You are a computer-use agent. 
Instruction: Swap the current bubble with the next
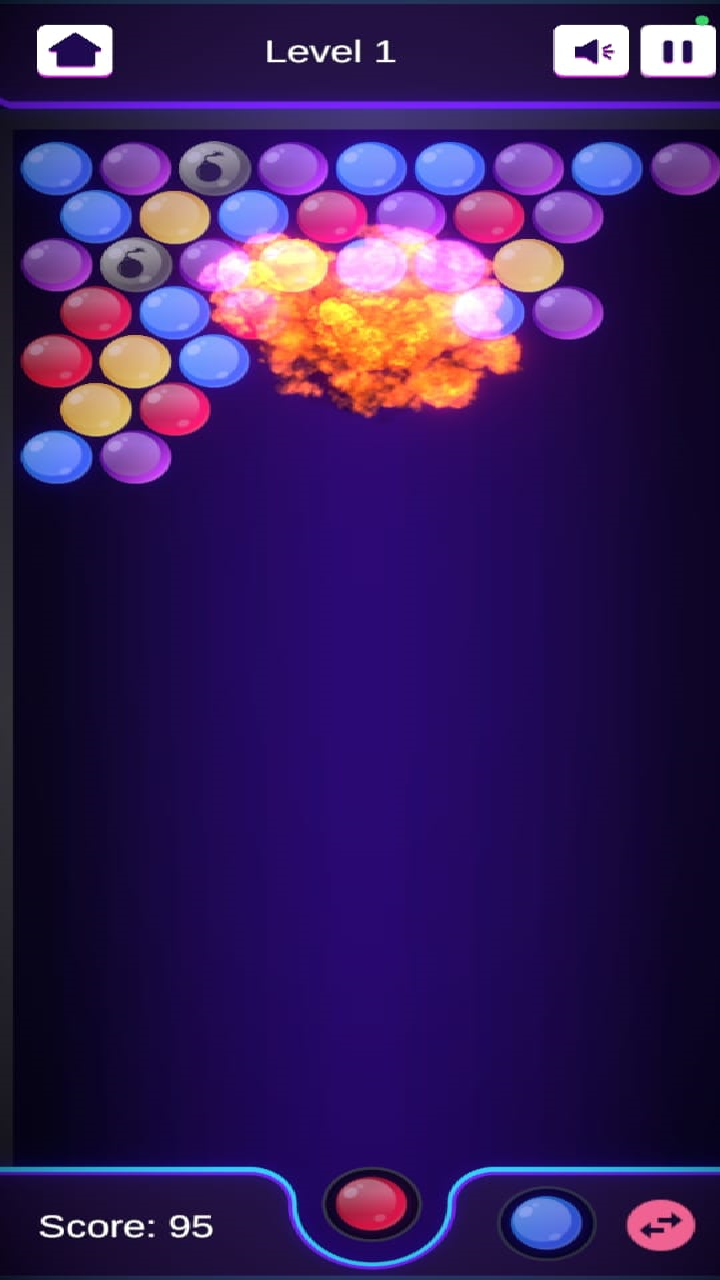[660, 1225]
